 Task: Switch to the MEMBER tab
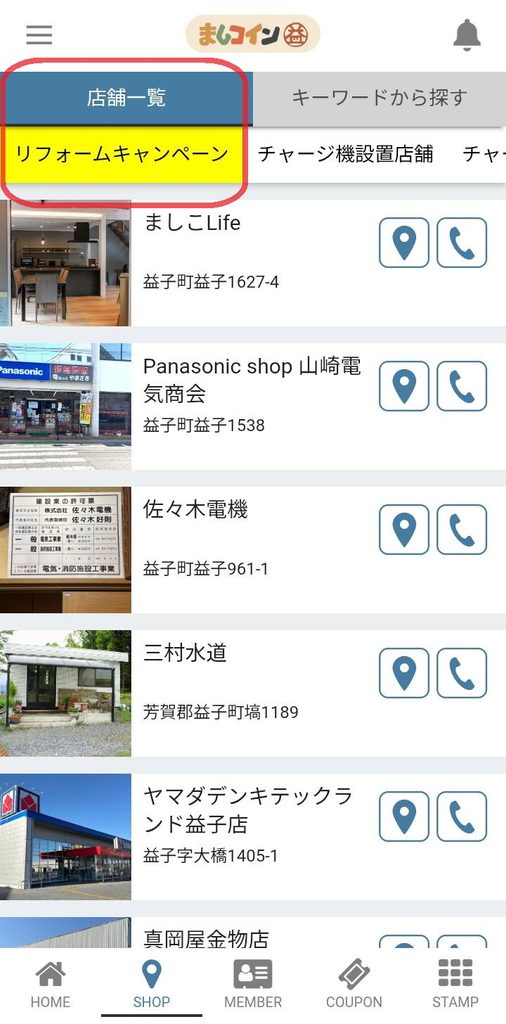pyautogui.click(x=253, y=985)
